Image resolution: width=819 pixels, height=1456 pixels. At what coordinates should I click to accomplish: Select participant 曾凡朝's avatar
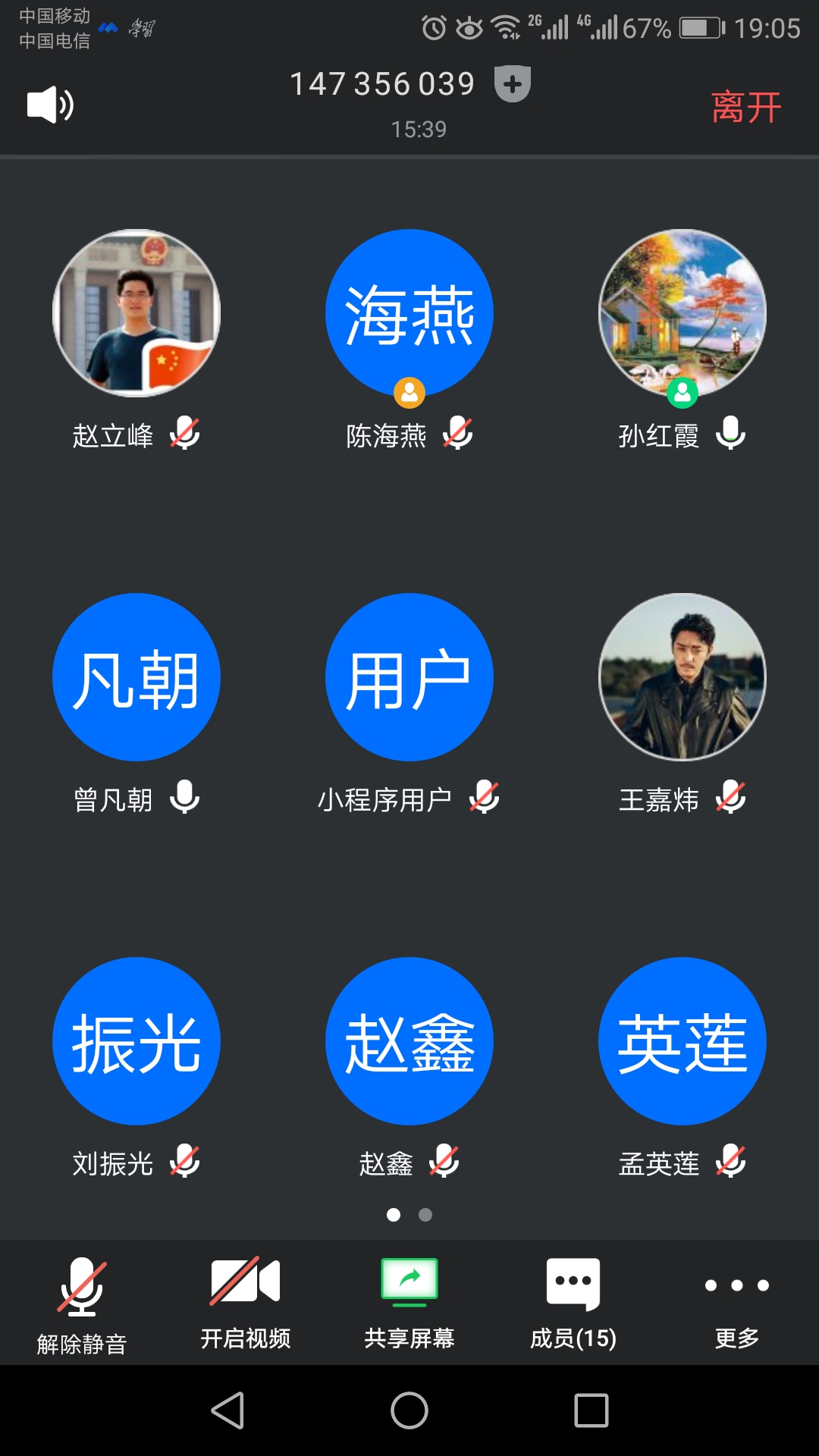tap(136, 677)
